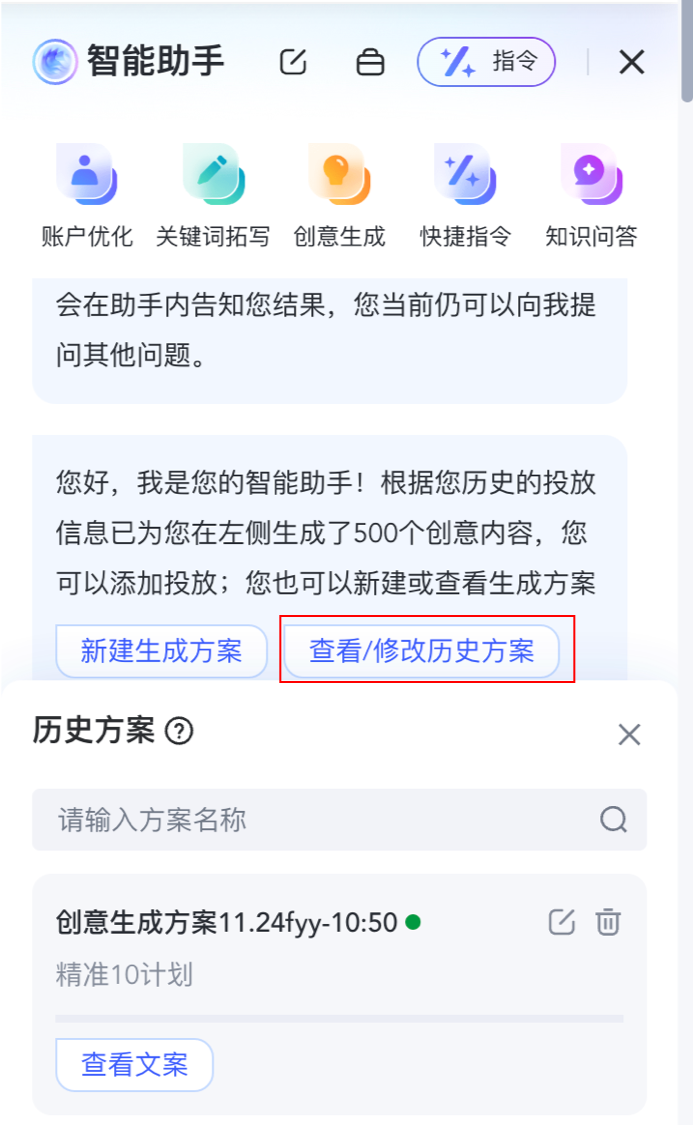The image size is (693, 1125).
Task: Close the 智能助手 panel
Action: point(632,62)
